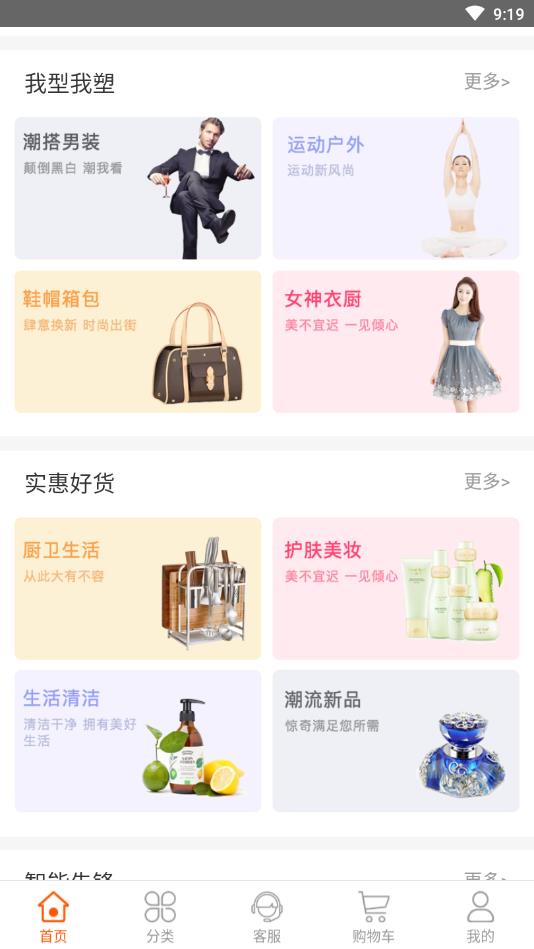This screenshot has height=949, width=534.
Task: Open the 潮搭男装 category card
Action: pyautogui.click(x=138, y=188)
